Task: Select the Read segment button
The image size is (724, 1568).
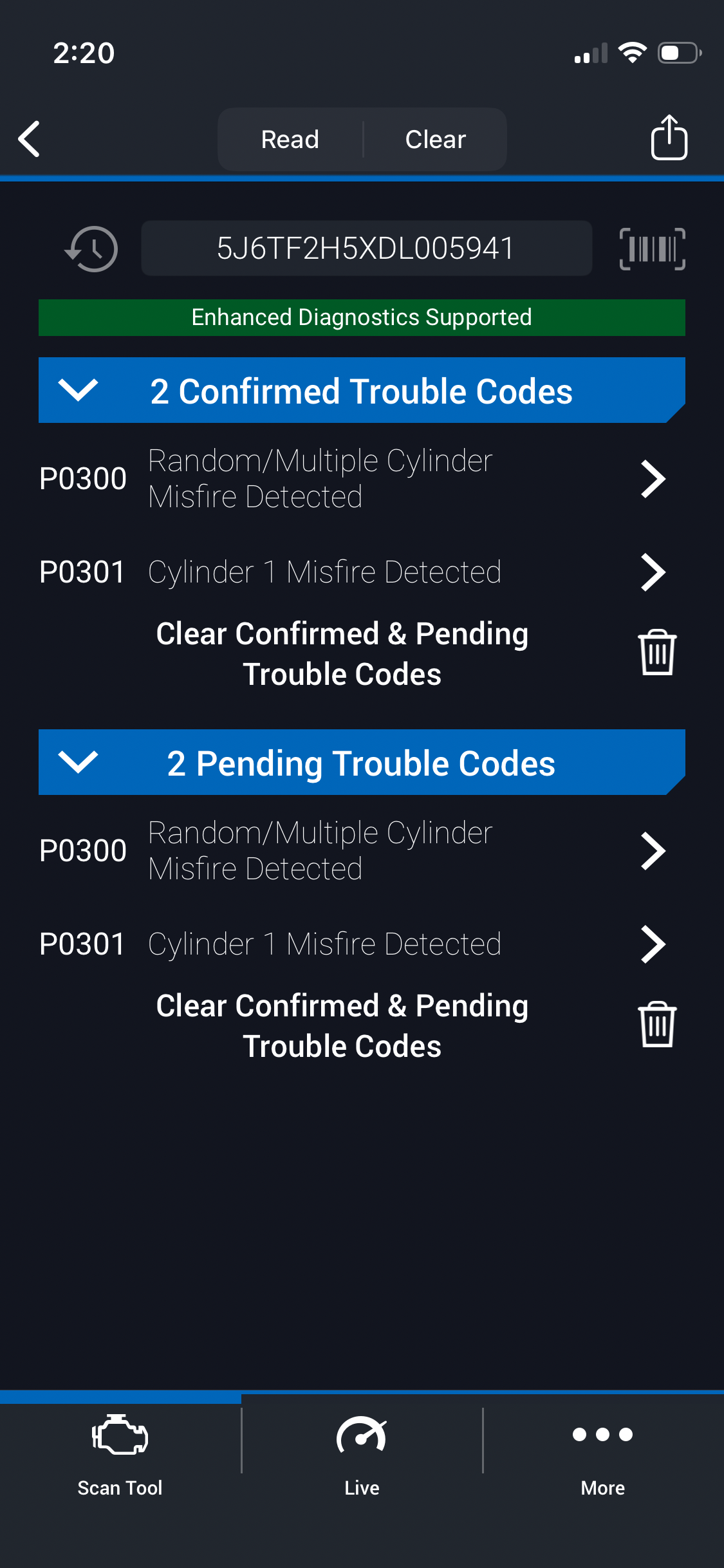Action: point(290,140)
